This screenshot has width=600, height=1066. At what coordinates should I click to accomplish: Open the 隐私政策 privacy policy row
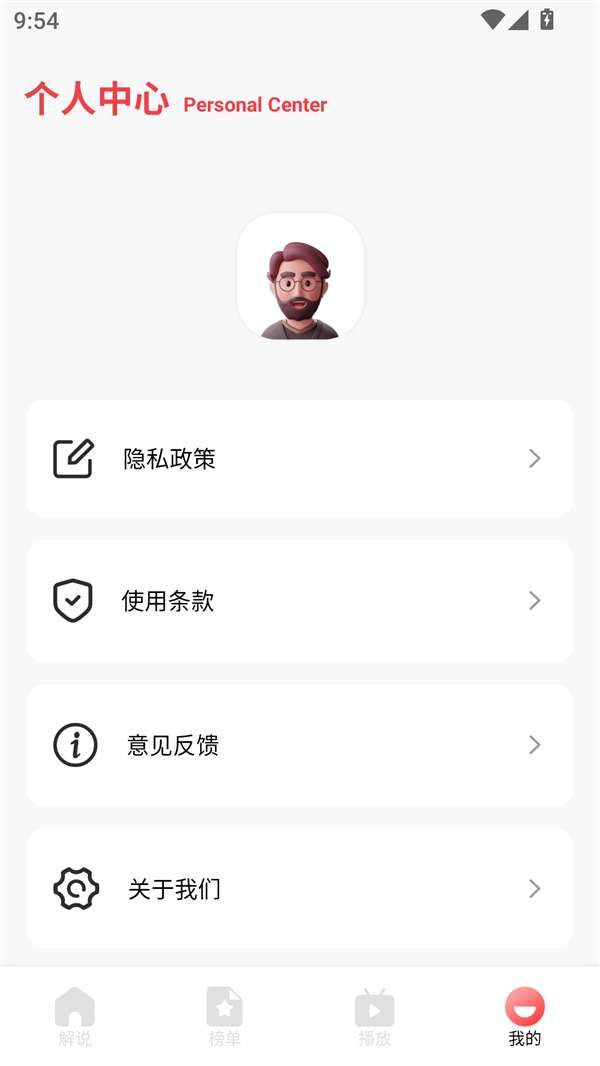pyautogui.click(x=299, y=459)
